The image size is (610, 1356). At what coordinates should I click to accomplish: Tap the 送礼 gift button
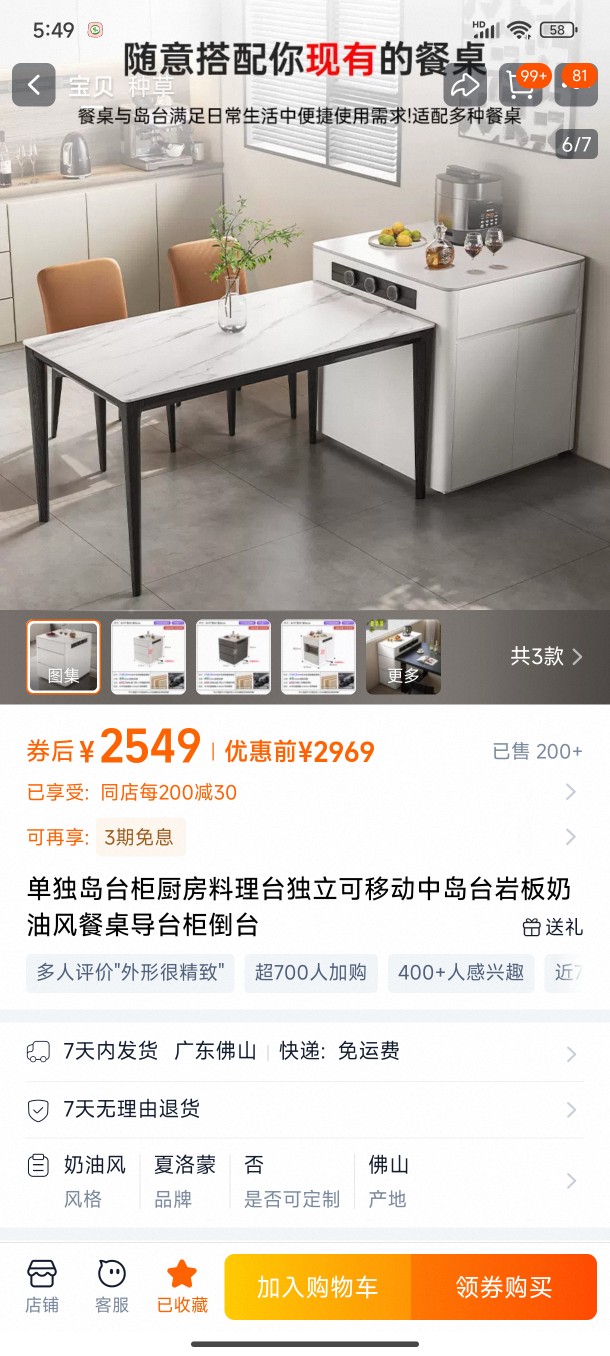[553, 927]
